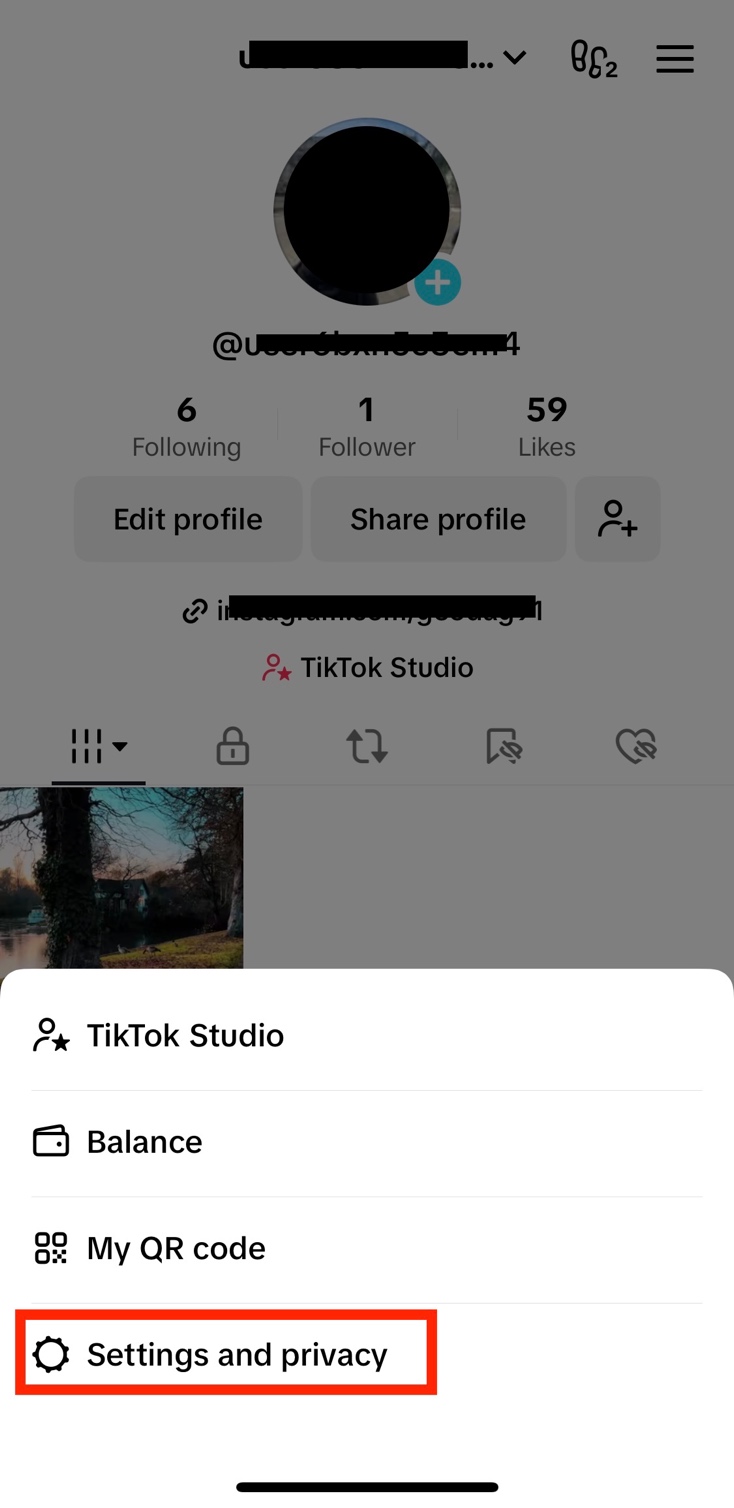Select the Reposts tab icon
The height and width of the screenshot is (1508, 734).
(366, 745)
